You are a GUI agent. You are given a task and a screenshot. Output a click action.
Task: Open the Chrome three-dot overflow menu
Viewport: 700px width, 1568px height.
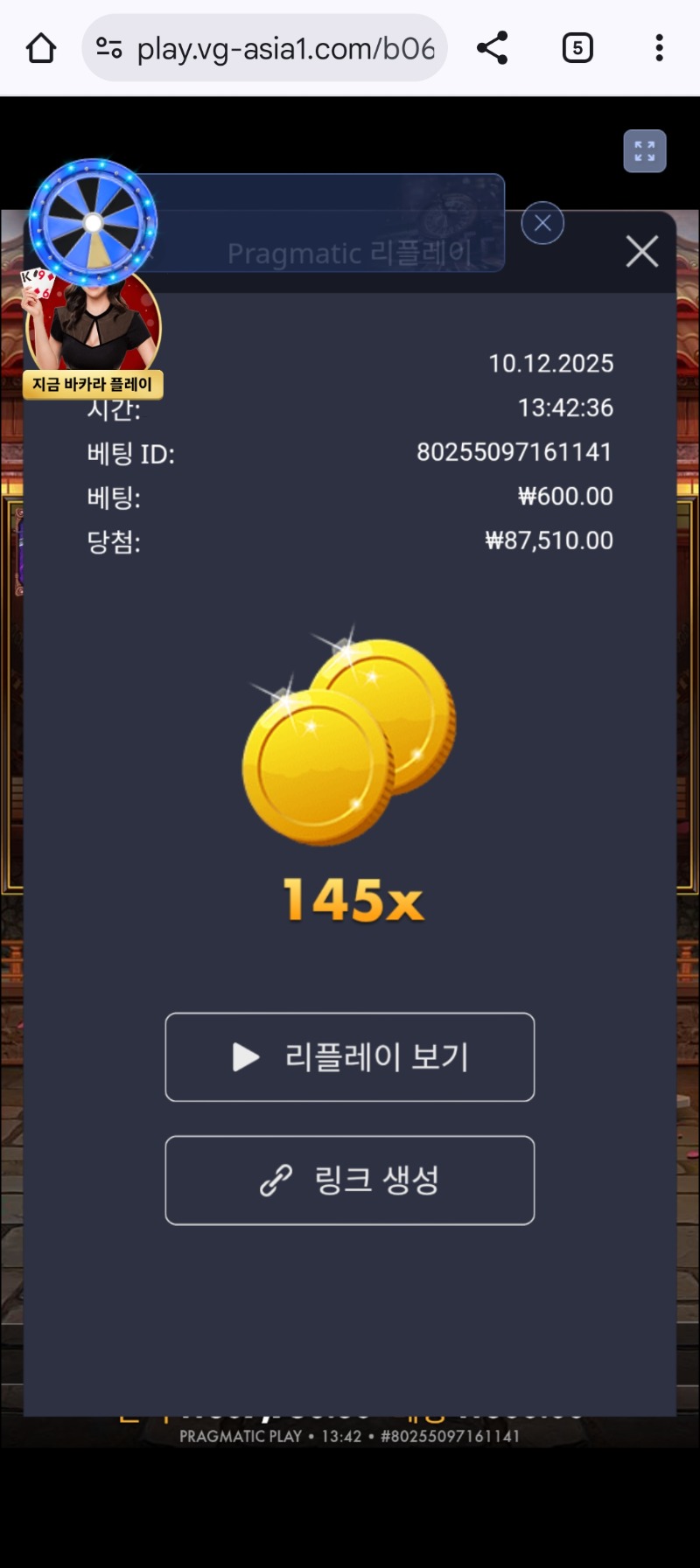click(658, 48)
